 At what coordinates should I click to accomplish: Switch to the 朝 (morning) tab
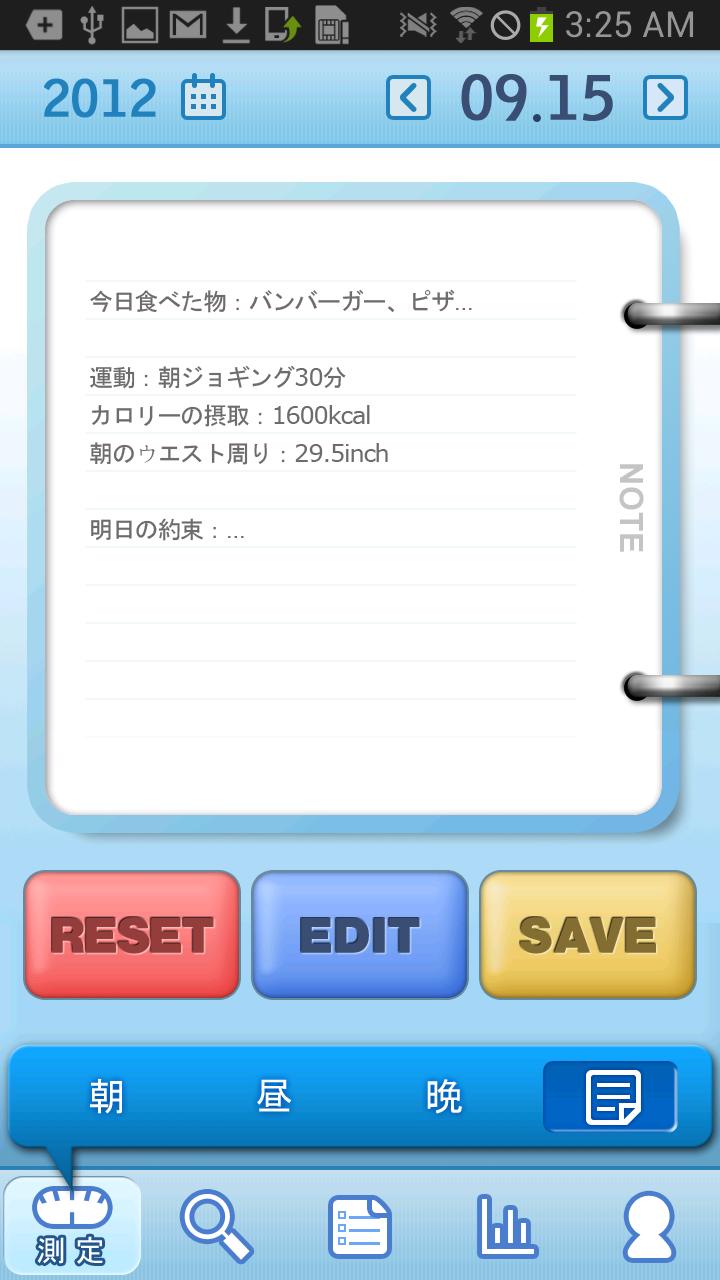(107, 1097)
